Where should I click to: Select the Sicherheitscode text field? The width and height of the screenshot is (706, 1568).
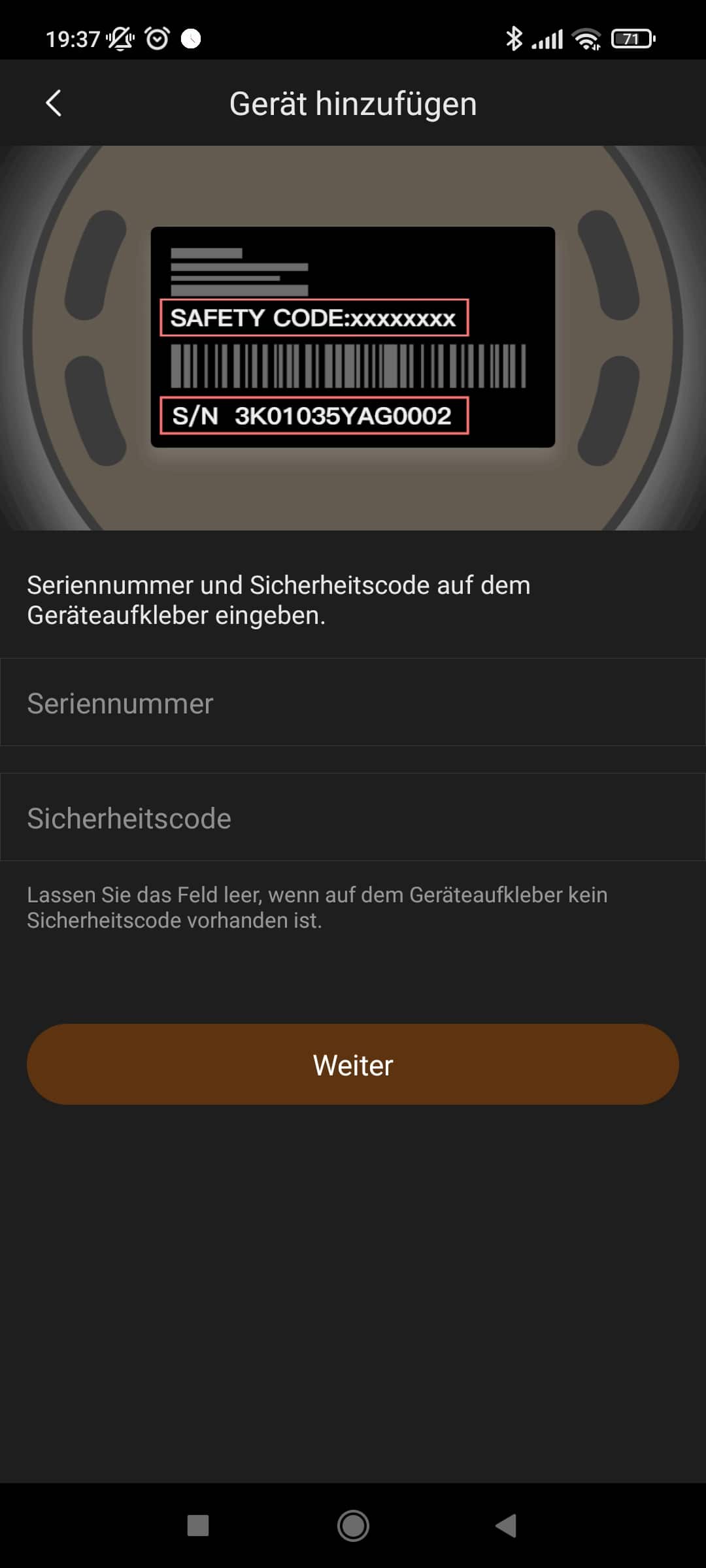pos(353,818)
